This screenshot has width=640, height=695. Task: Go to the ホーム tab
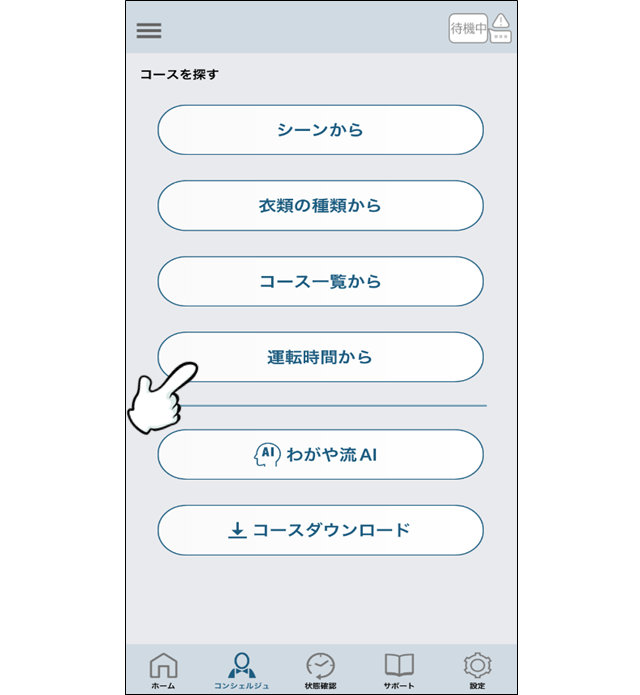point(163,670)
